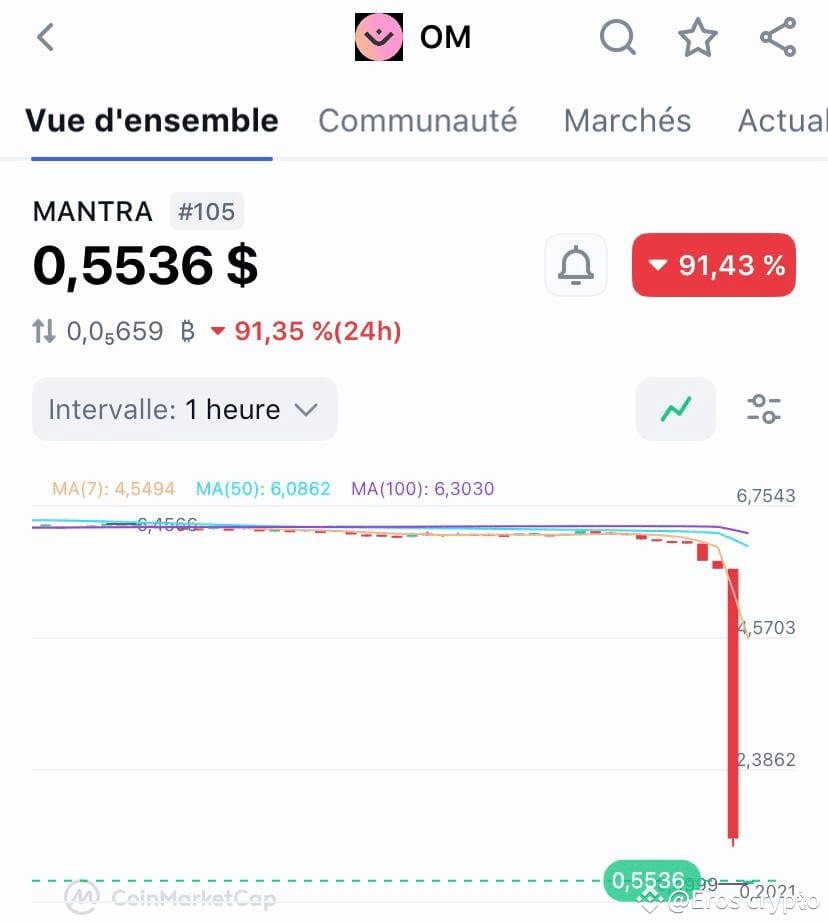Switch chart to line view icon
Image resolution: width=828 pixels, height=923 pixels.
coord(675,408)
